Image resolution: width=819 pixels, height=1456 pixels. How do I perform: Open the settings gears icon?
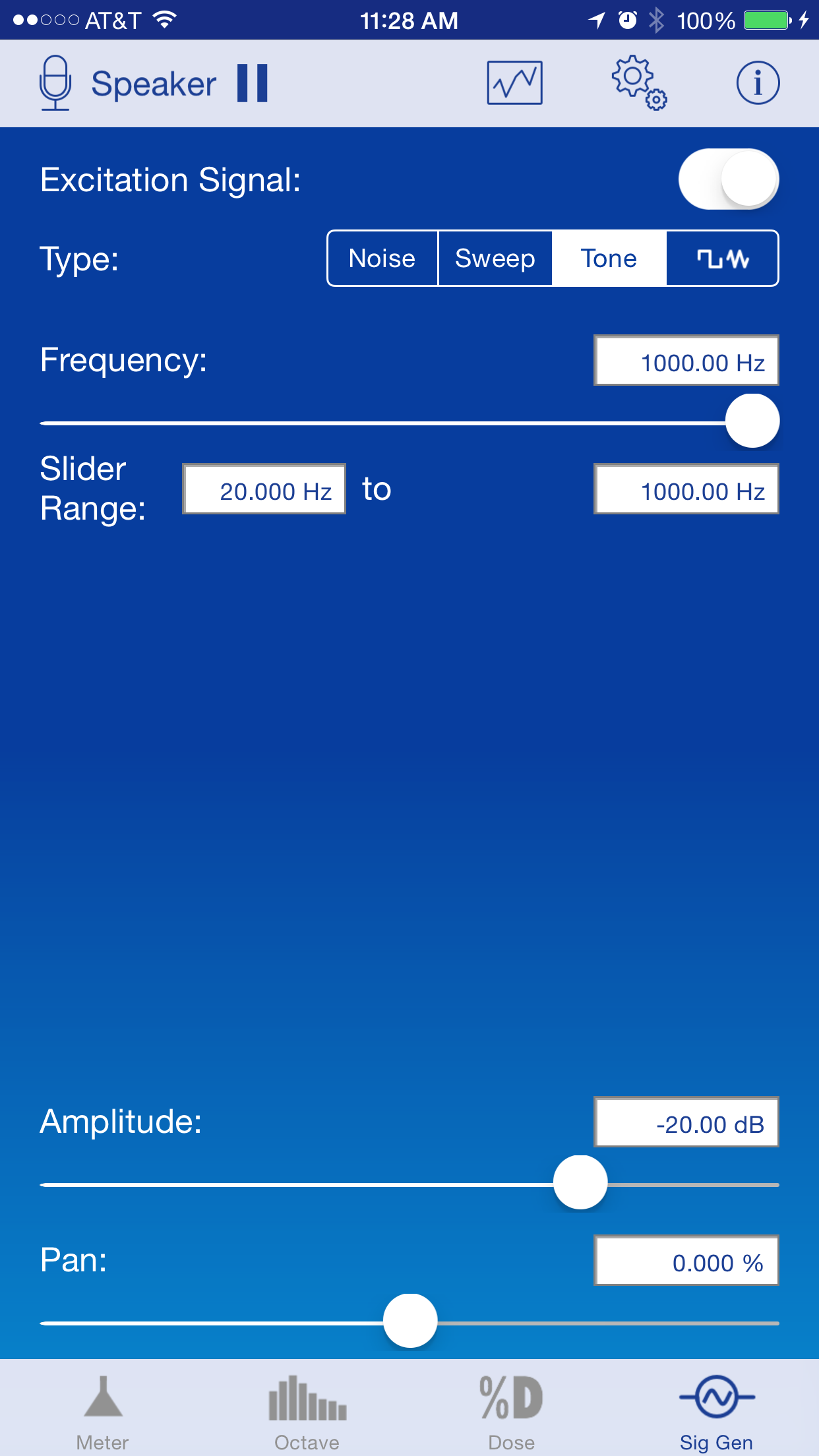tap(638, 83)
